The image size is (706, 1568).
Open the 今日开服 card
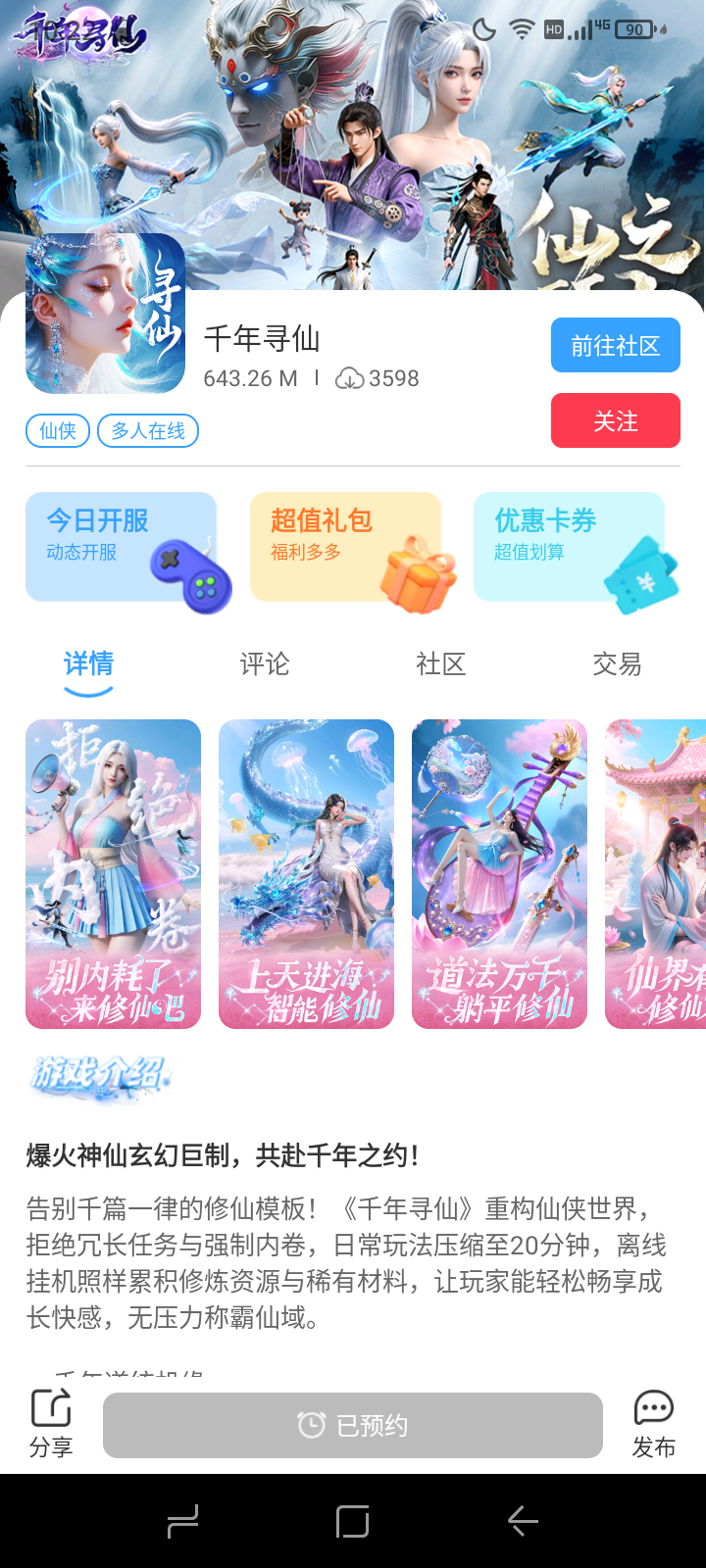(x=121, y=547)
